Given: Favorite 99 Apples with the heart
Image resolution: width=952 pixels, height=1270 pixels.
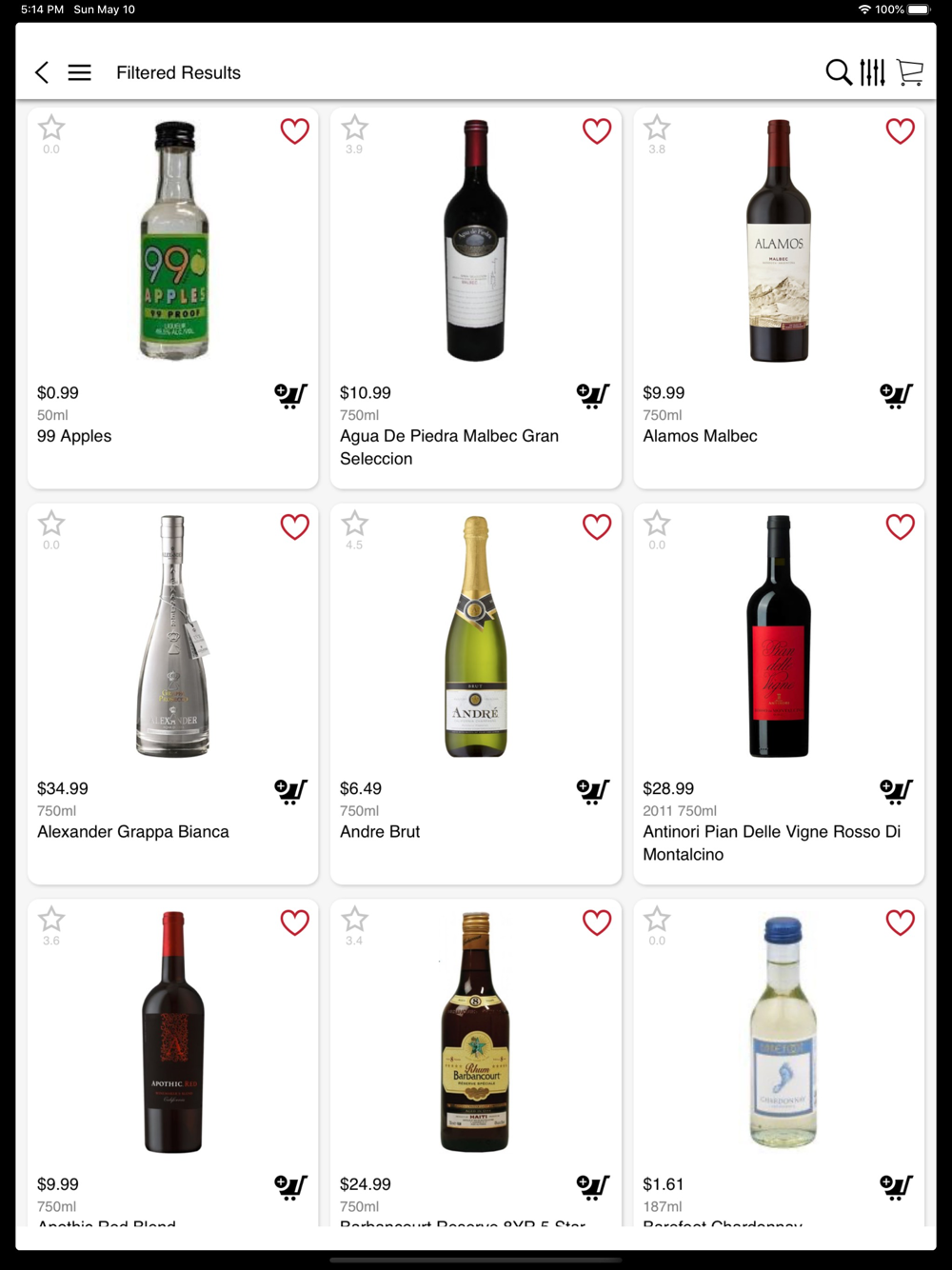Looking at the screenshot, I should point(295,131).
